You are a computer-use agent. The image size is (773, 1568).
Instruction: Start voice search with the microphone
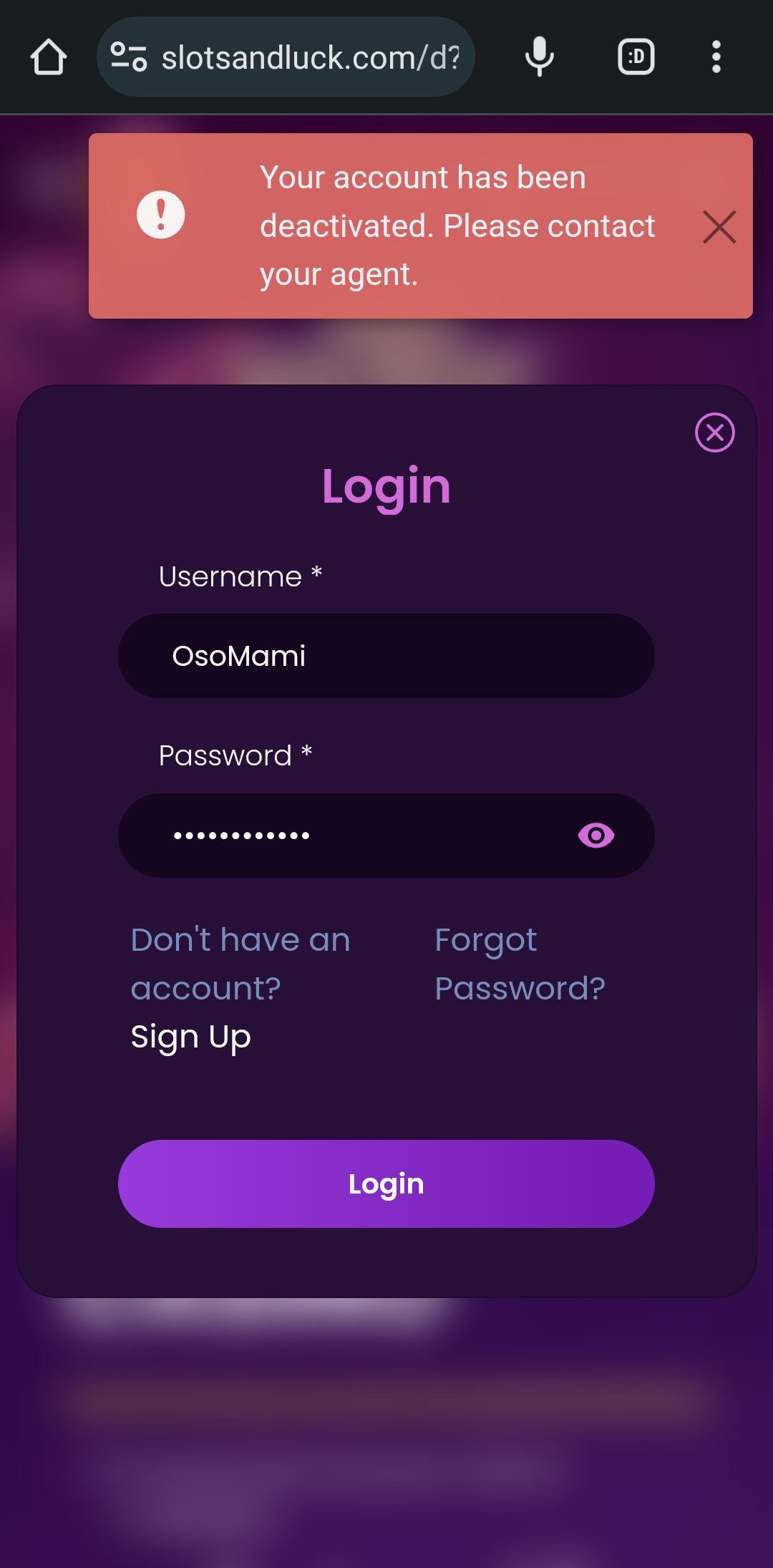[x=539, y=57]
